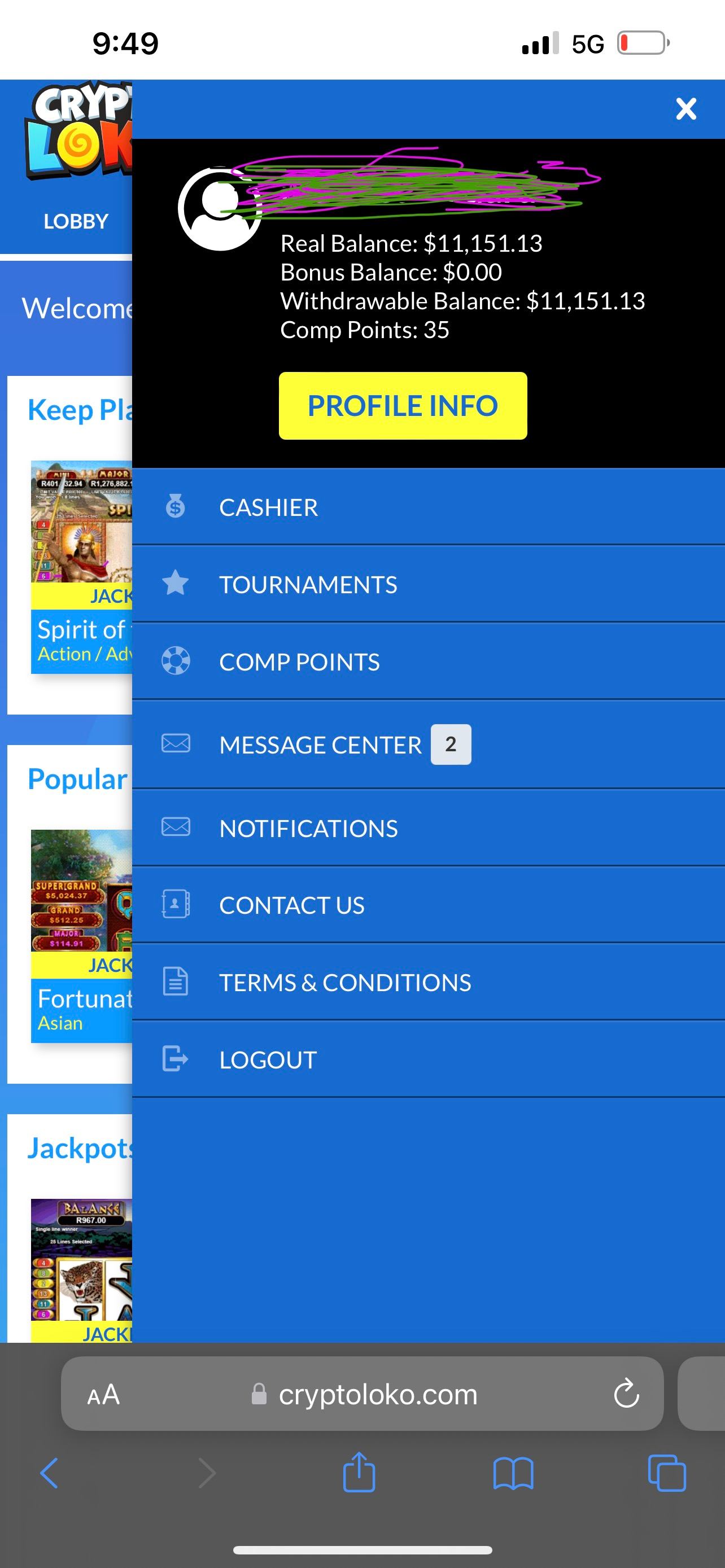
Task: Tap the cryptoloko.com address bar
Action: click(377, 1395)
